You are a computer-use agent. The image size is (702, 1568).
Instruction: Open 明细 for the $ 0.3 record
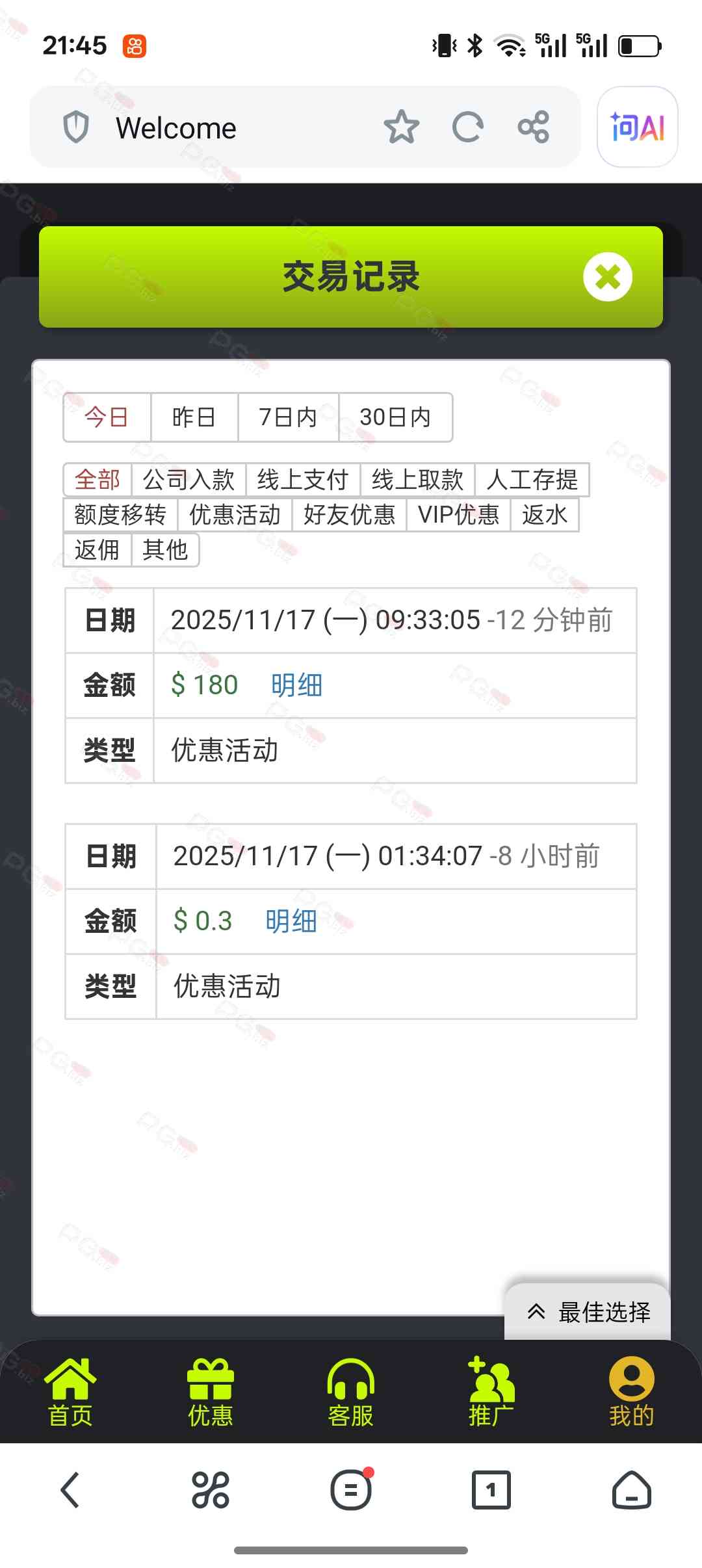tap(291, 921)
